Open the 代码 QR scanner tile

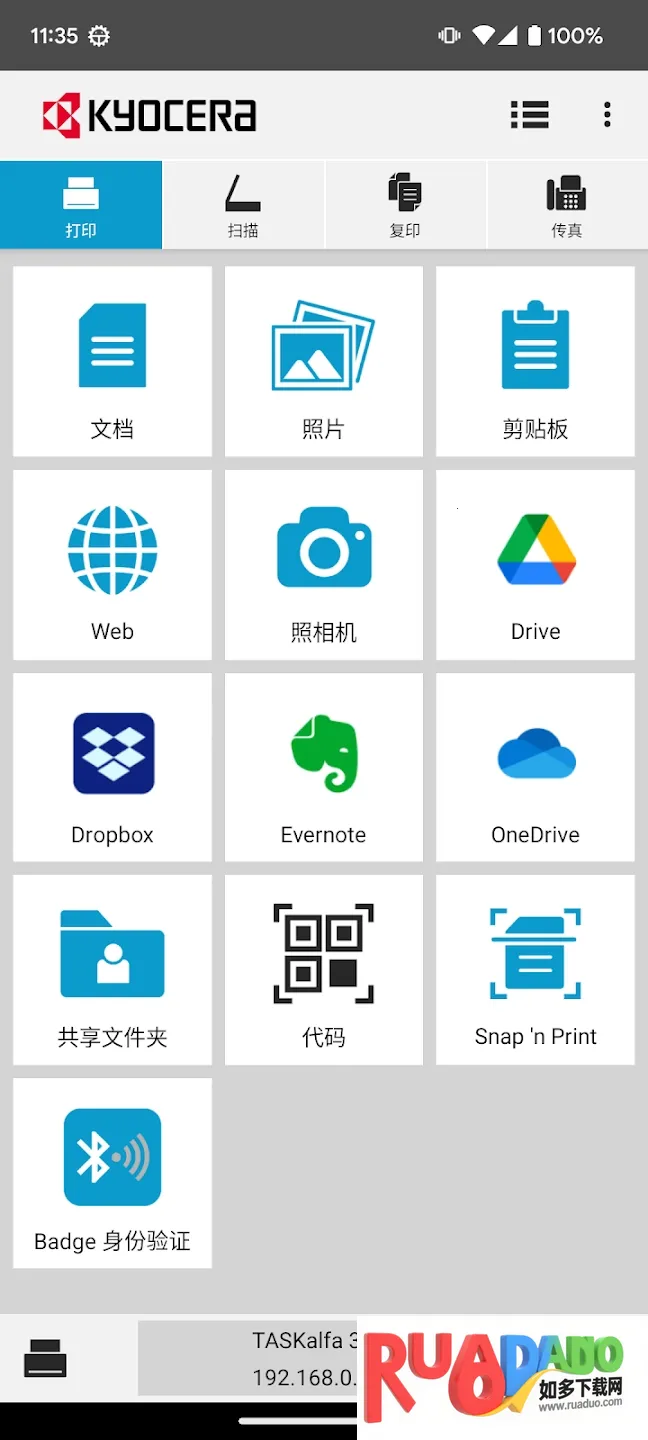[323, 969]
